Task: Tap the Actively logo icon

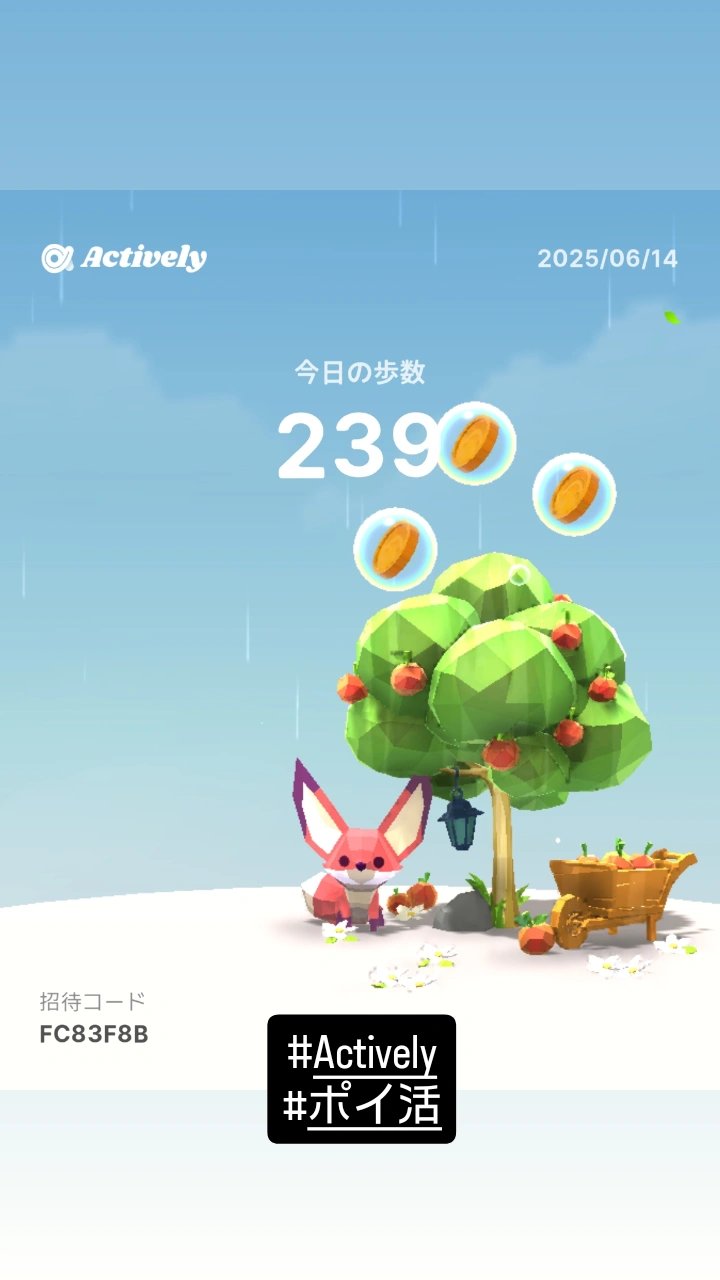Action: (56, 257)
